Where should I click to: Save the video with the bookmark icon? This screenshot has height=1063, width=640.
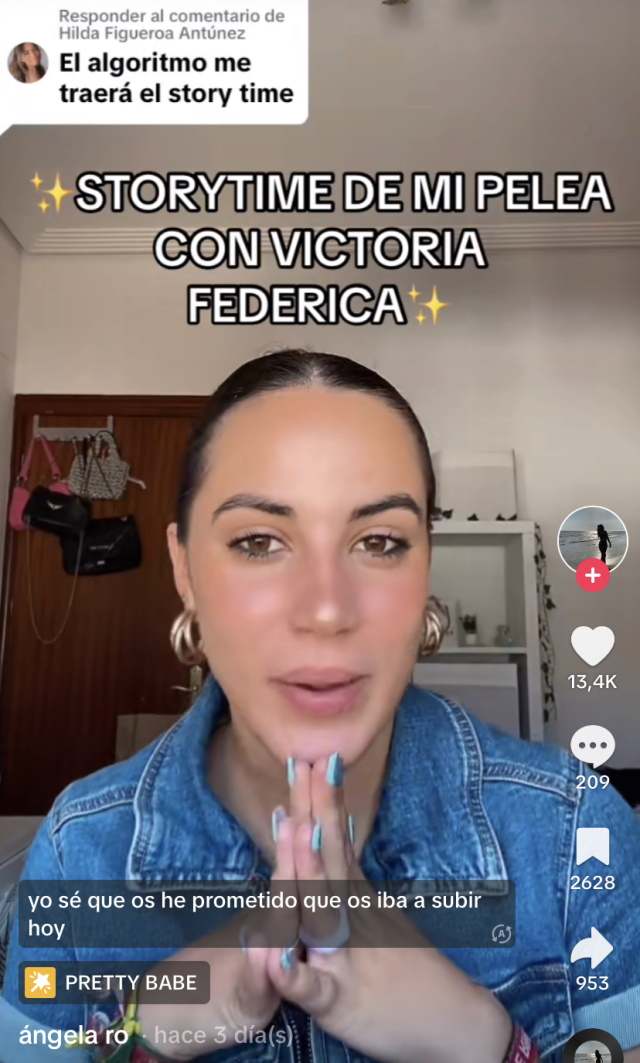592,847
